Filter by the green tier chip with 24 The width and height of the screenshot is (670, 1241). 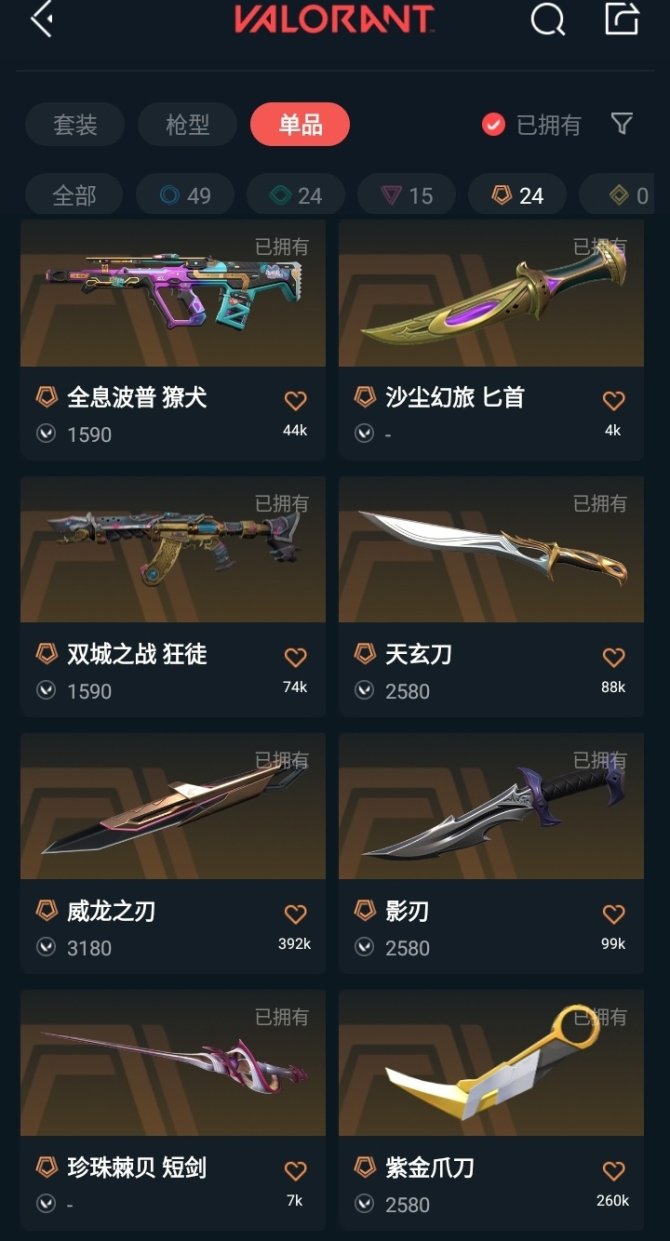tap(296, 195)
